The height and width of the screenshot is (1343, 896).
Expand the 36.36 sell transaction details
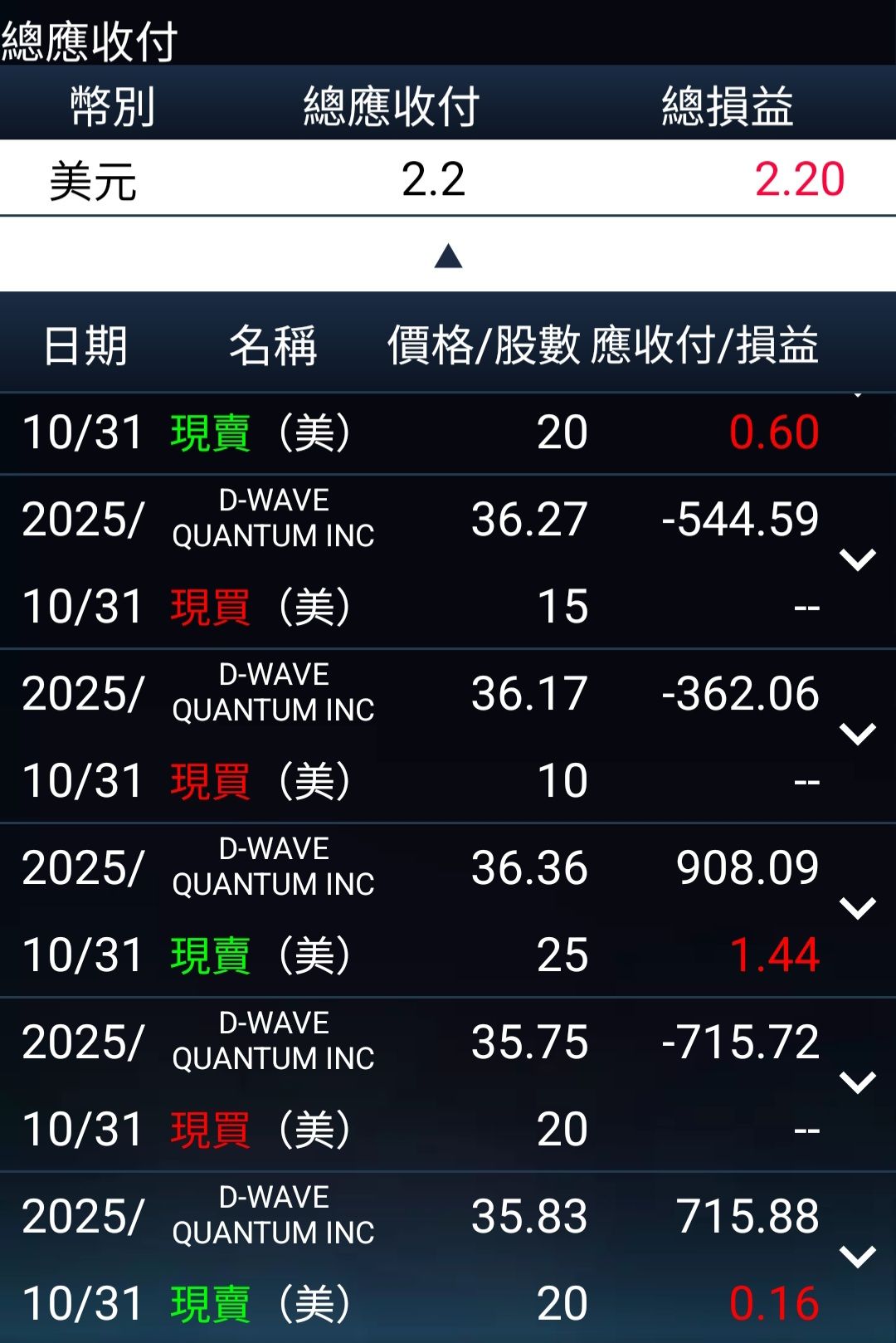[x=857, y=909]
